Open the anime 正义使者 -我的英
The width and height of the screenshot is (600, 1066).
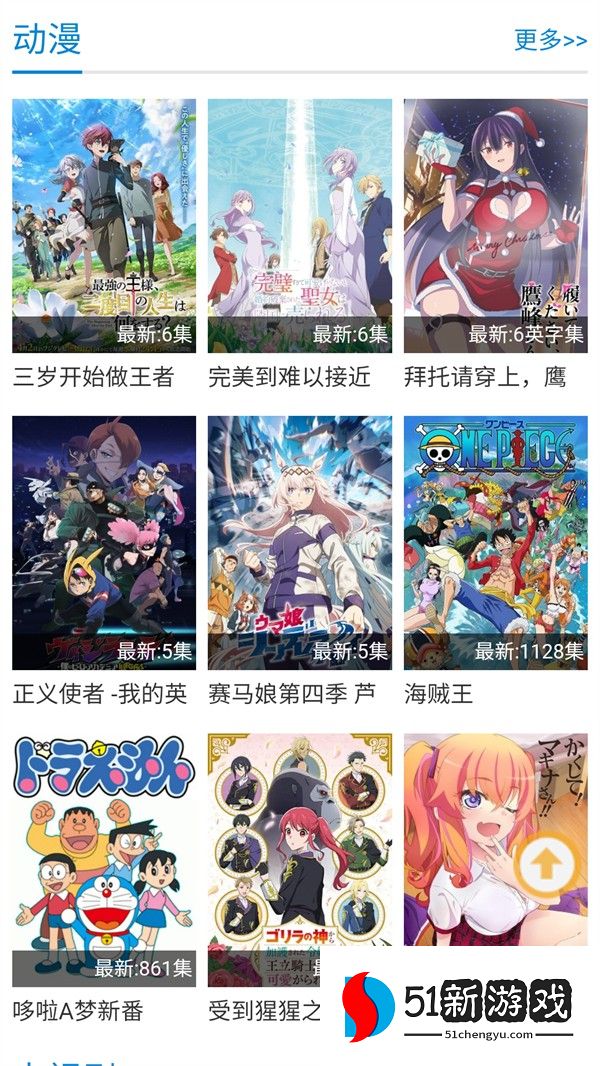pos(104,543)
